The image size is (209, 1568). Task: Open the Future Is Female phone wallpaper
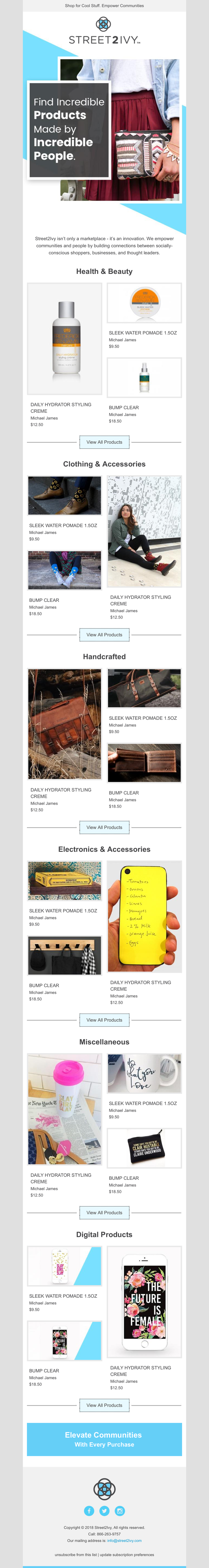pos(145,1301)
